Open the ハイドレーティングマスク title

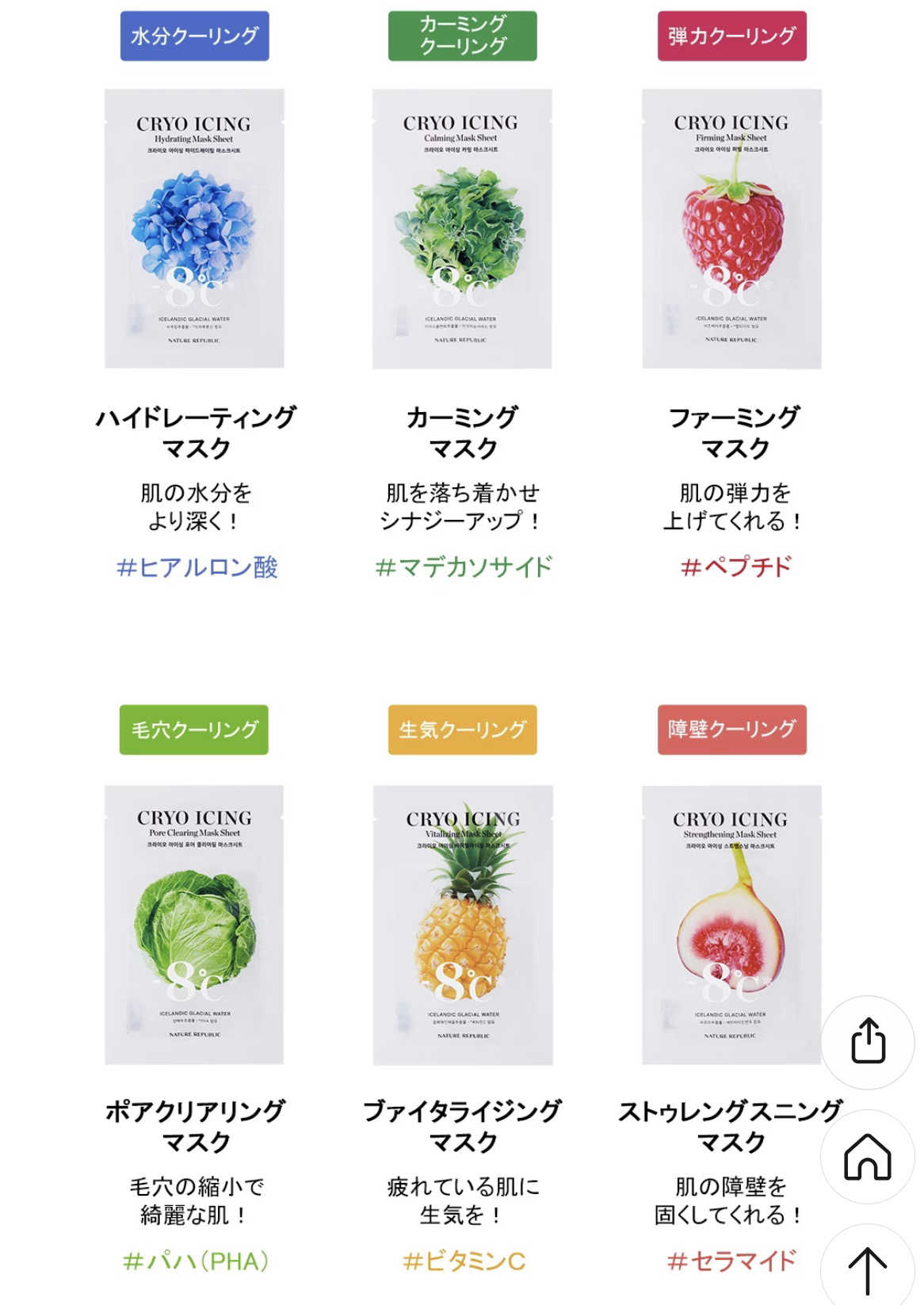point(197,430)
